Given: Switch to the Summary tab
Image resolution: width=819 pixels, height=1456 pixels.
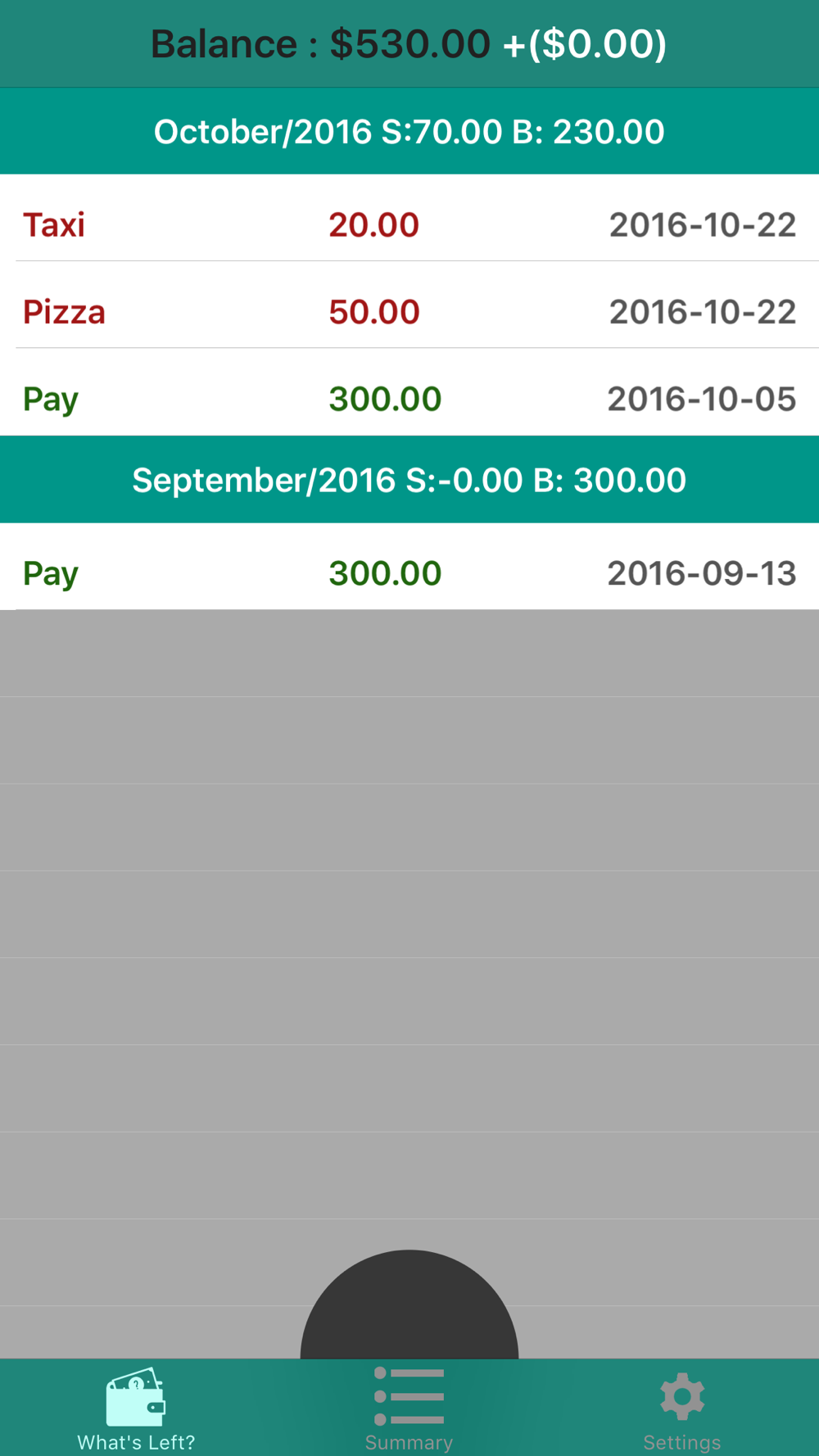Looking at the screenshot, I should (409, 1409).
